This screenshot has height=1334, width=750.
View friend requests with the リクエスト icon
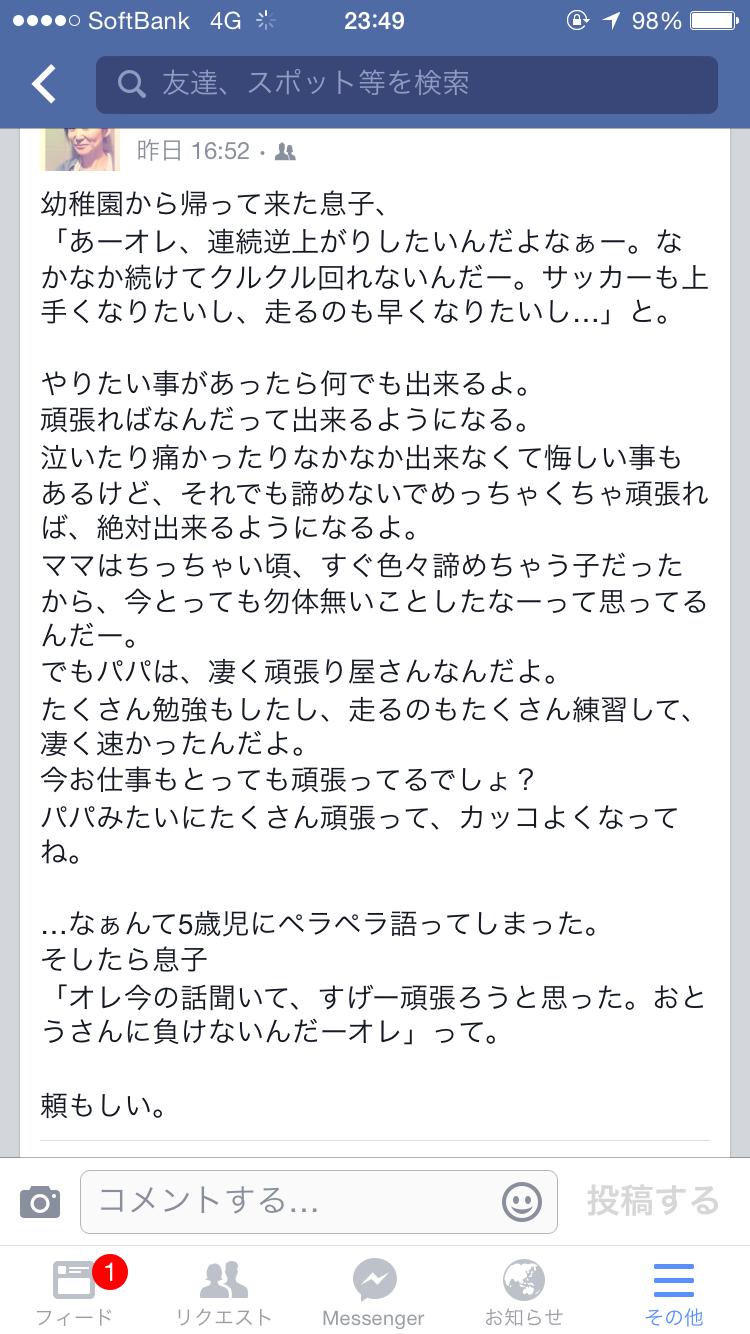coord(224,1281)
